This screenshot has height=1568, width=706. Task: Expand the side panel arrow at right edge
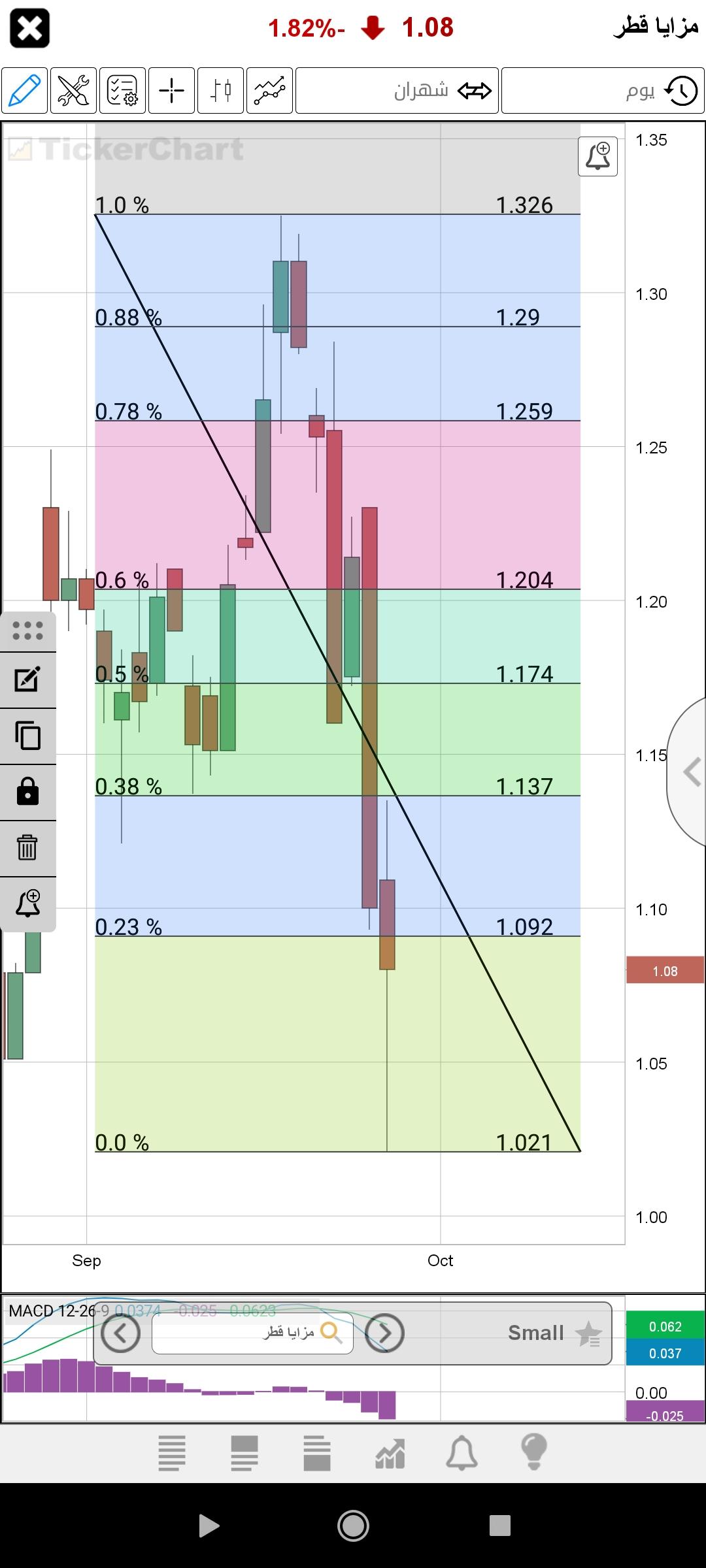(690, 772)
